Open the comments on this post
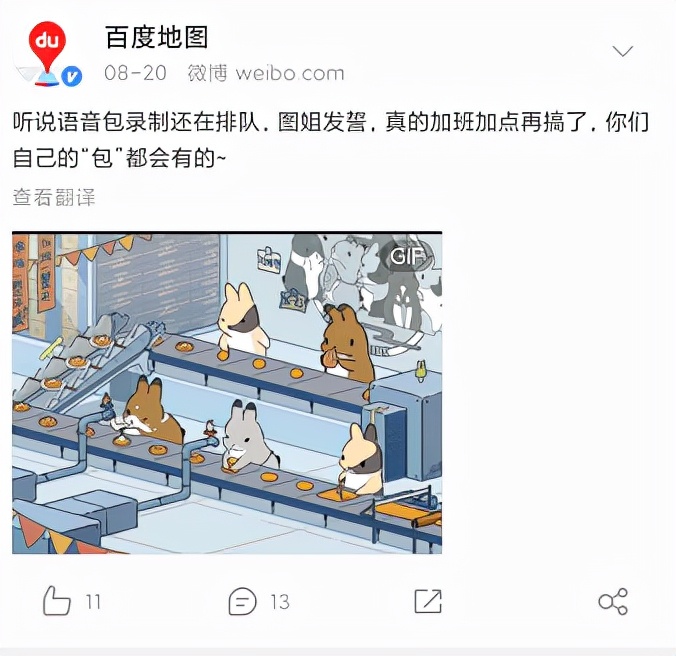The image size is (676, 656). click(x=243, y=601)
